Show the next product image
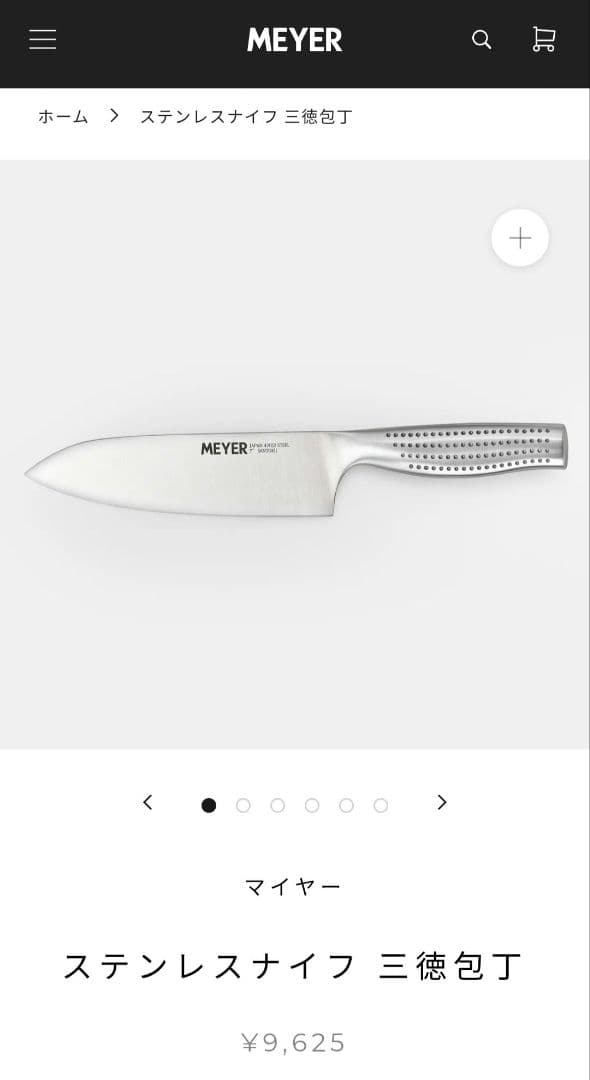Viewport: 590px width, 1080px height. pyautogui.click(x=442, y=802)
